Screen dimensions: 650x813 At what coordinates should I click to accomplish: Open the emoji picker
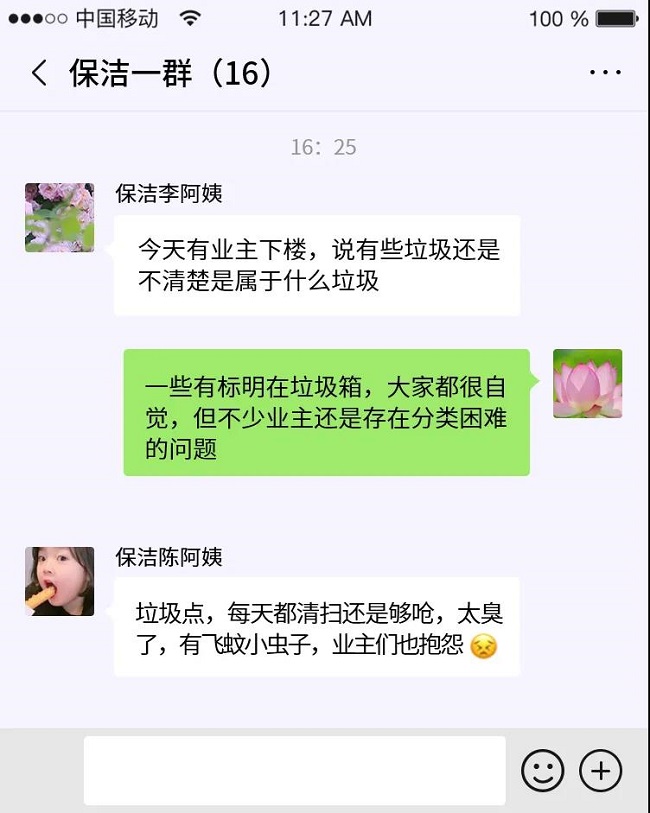(x=543, y=771)
